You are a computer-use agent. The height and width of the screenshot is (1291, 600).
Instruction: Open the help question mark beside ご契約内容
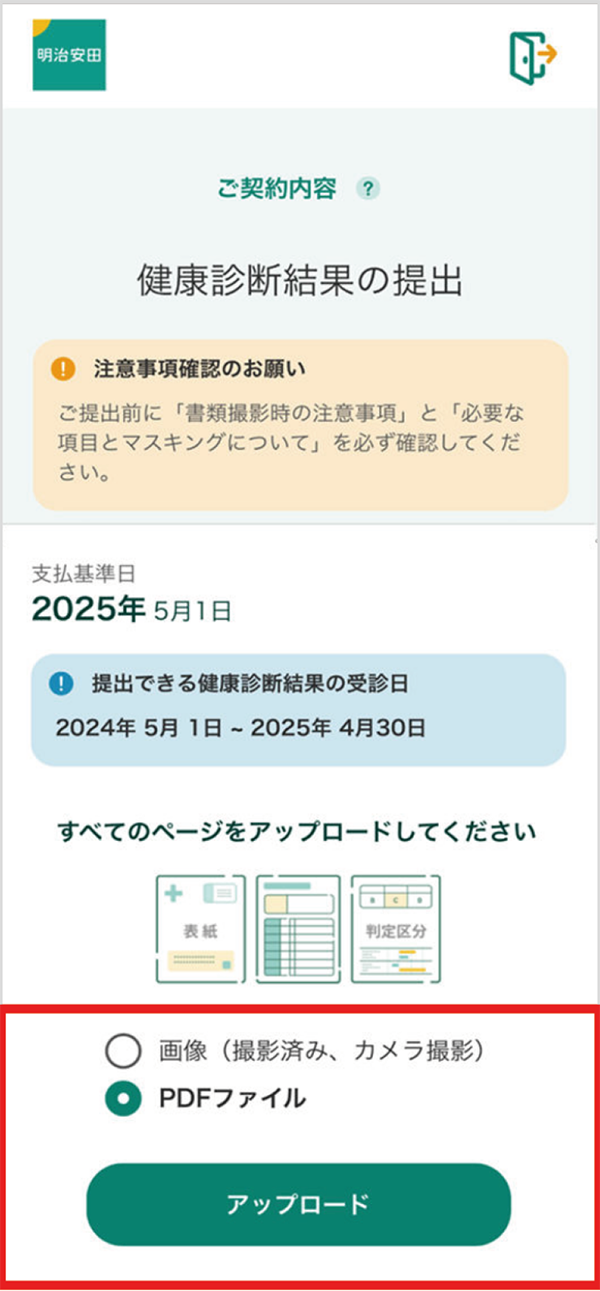[x=369, y=189]
